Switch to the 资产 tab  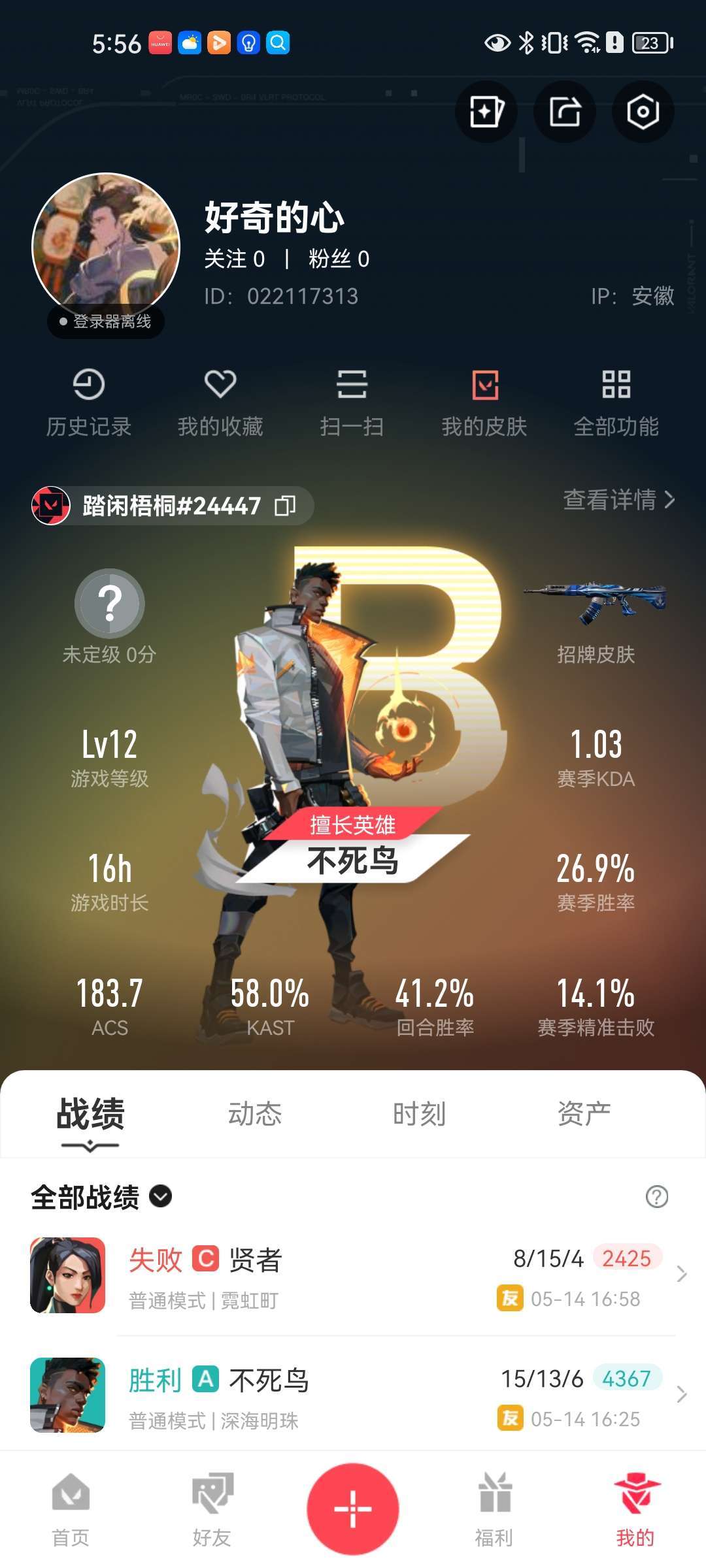point(584,1114)
